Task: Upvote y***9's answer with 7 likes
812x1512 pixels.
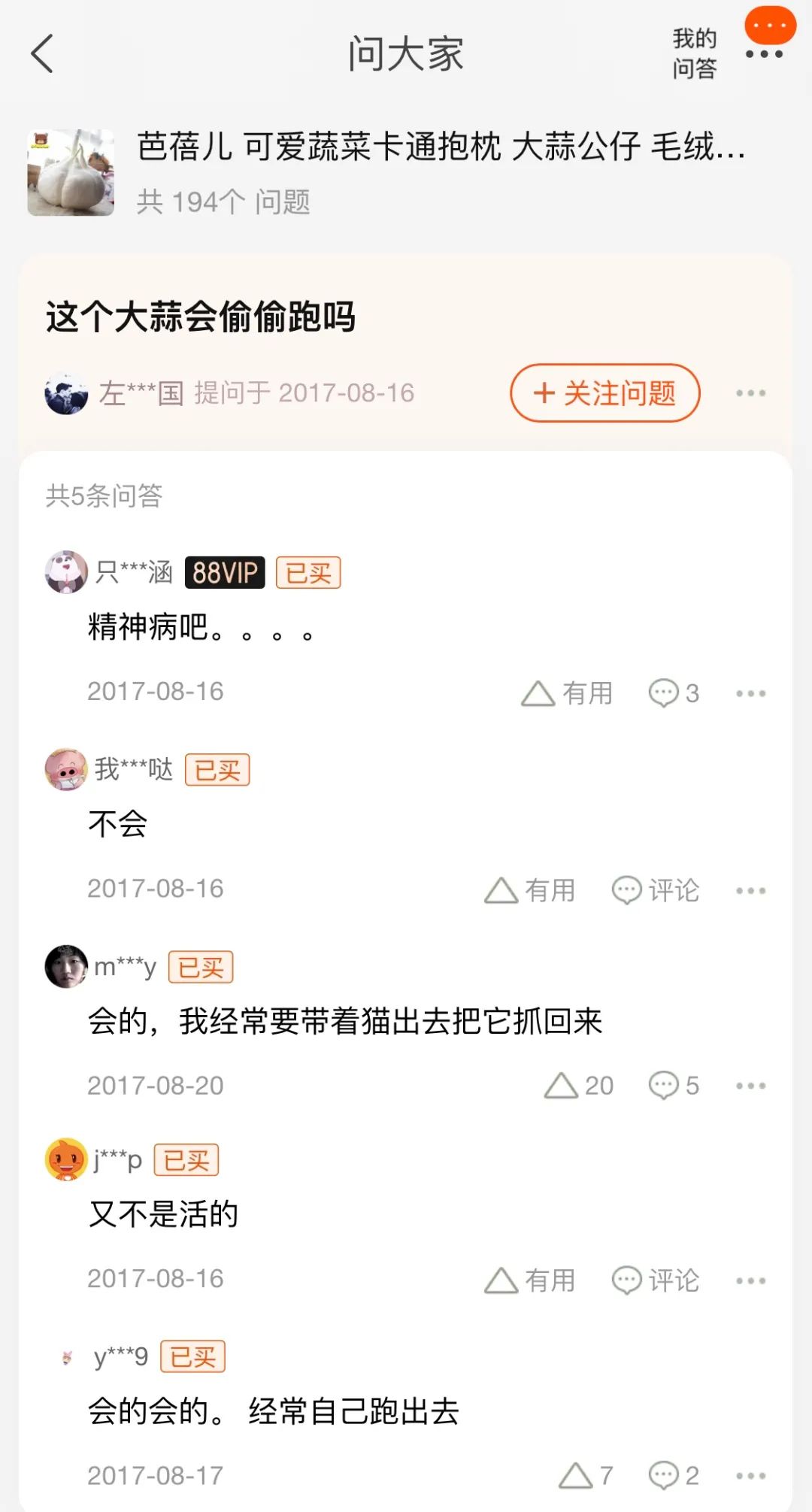Action: pos(586,1475)
